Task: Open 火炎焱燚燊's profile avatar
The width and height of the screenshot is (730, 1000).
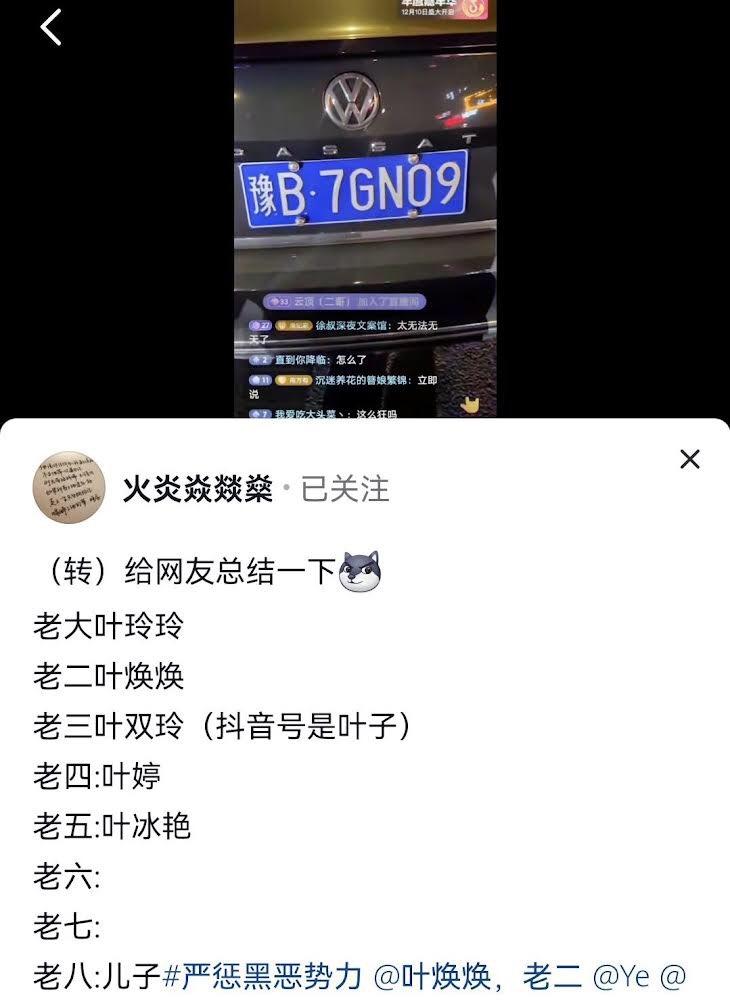Action: coord(69,488)
